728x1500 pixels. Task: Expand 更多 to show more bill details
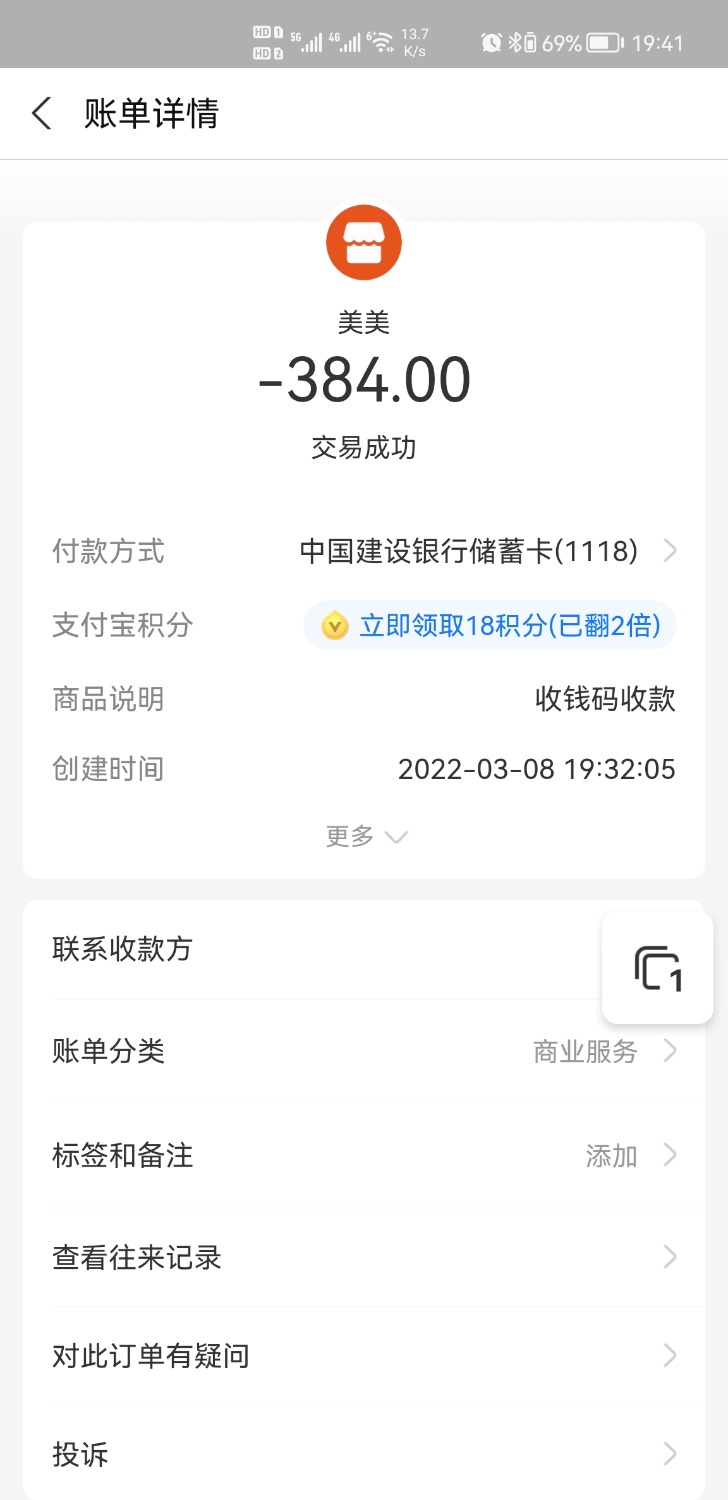click(x=364, y=836)
